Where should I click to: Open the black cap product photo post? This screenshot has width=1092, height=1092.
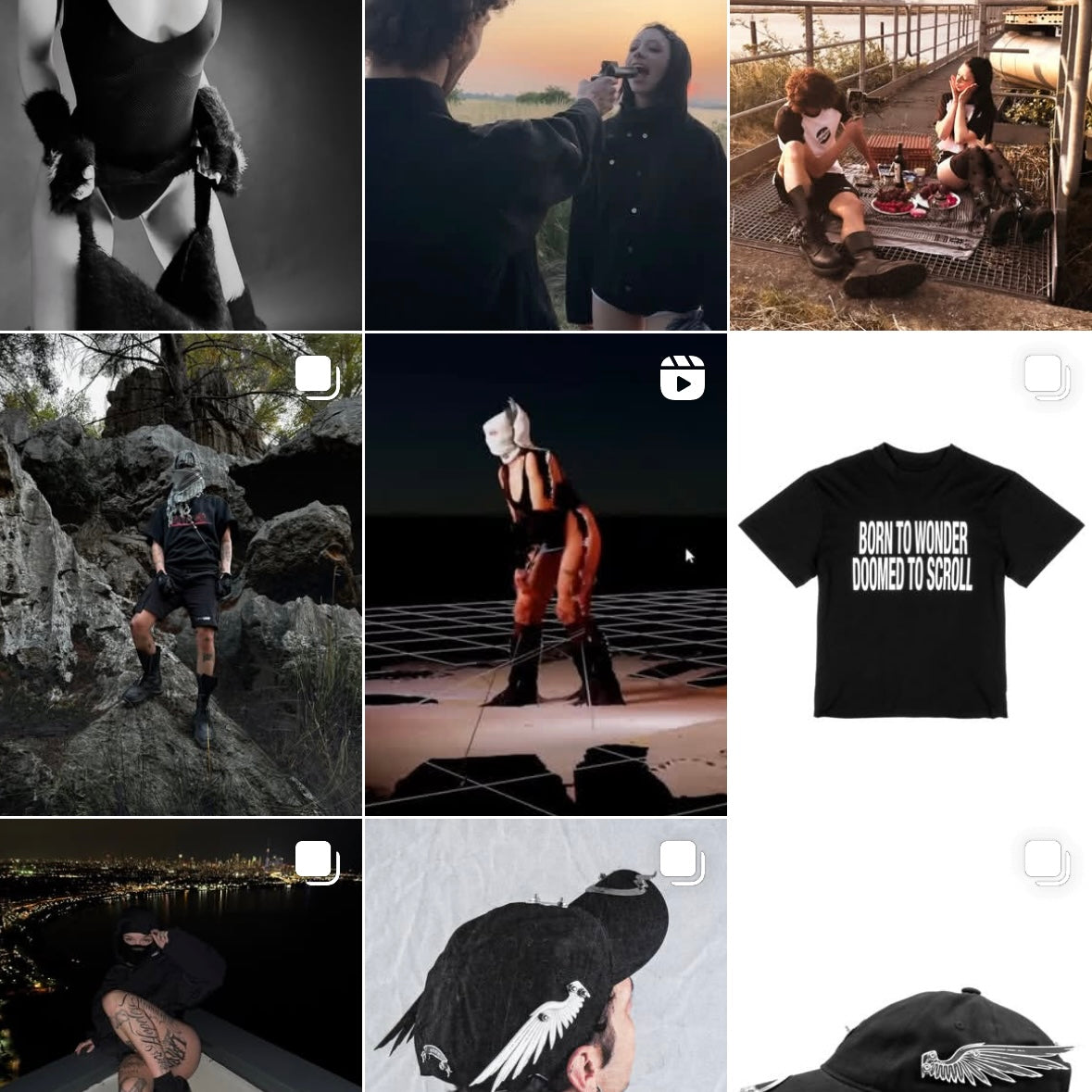coord(910,955)
